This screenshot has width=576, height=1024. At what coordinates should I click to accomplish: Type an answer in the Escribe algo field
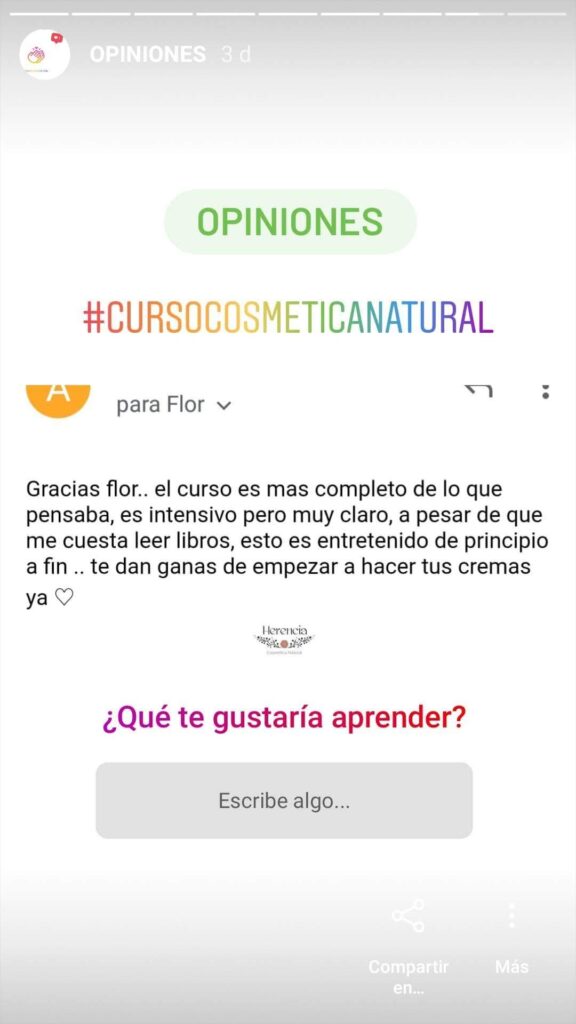click(x=284, y=800)
